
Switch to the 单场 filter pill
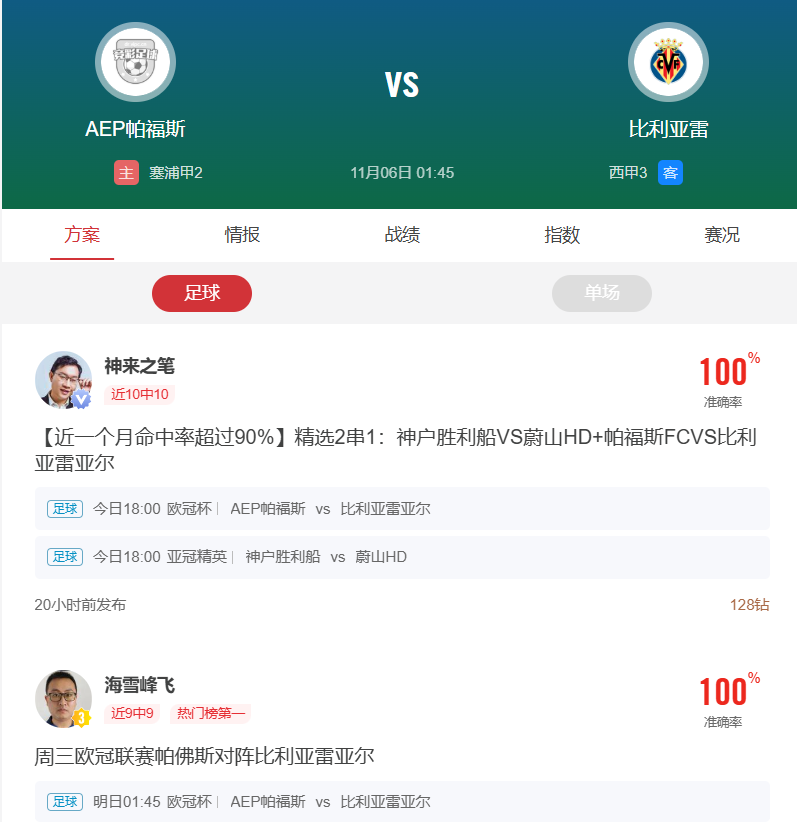pos(602,293)
